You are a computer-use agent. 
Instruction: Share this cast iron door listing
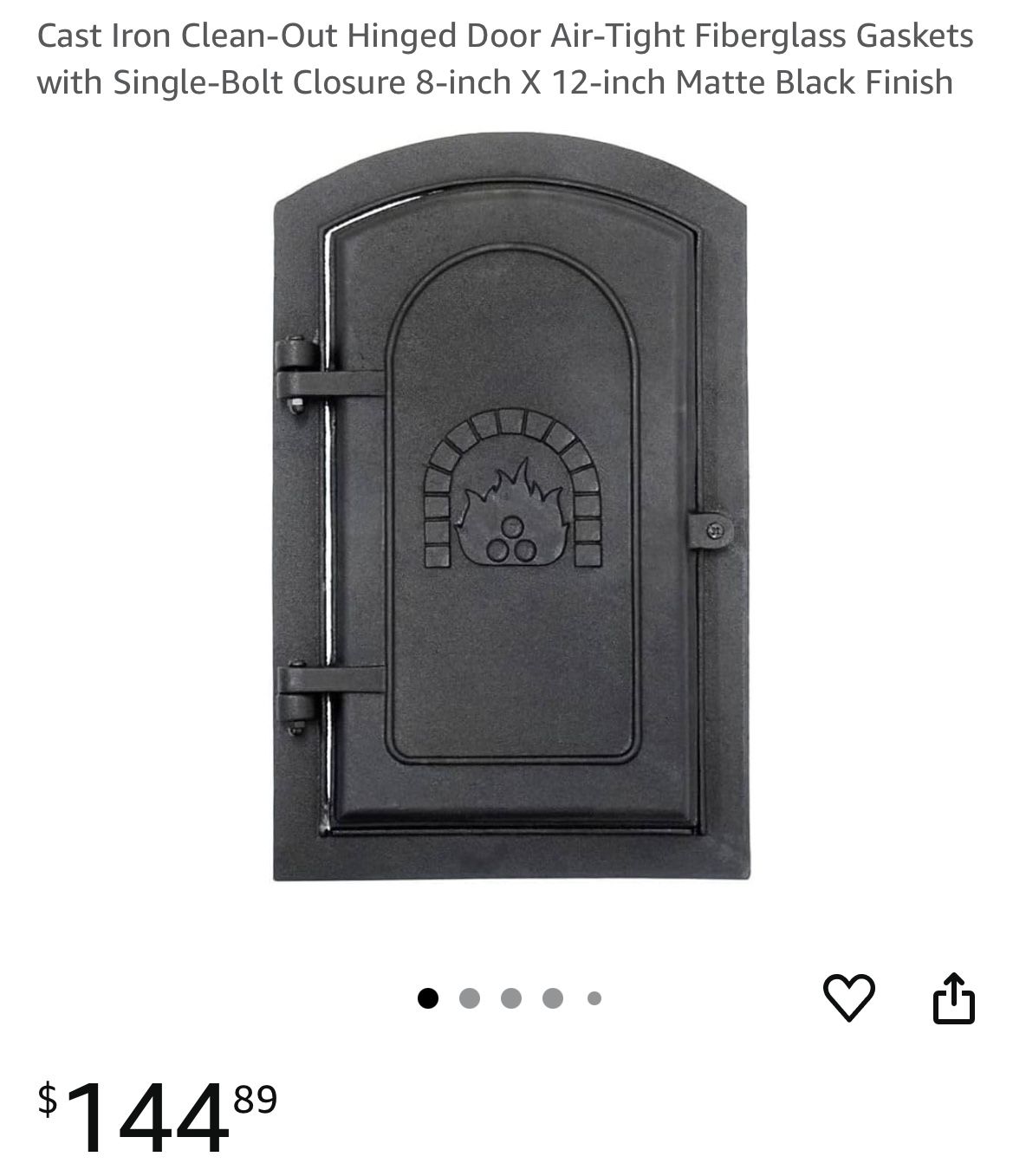pyautogui.click(x=953, y=998)
